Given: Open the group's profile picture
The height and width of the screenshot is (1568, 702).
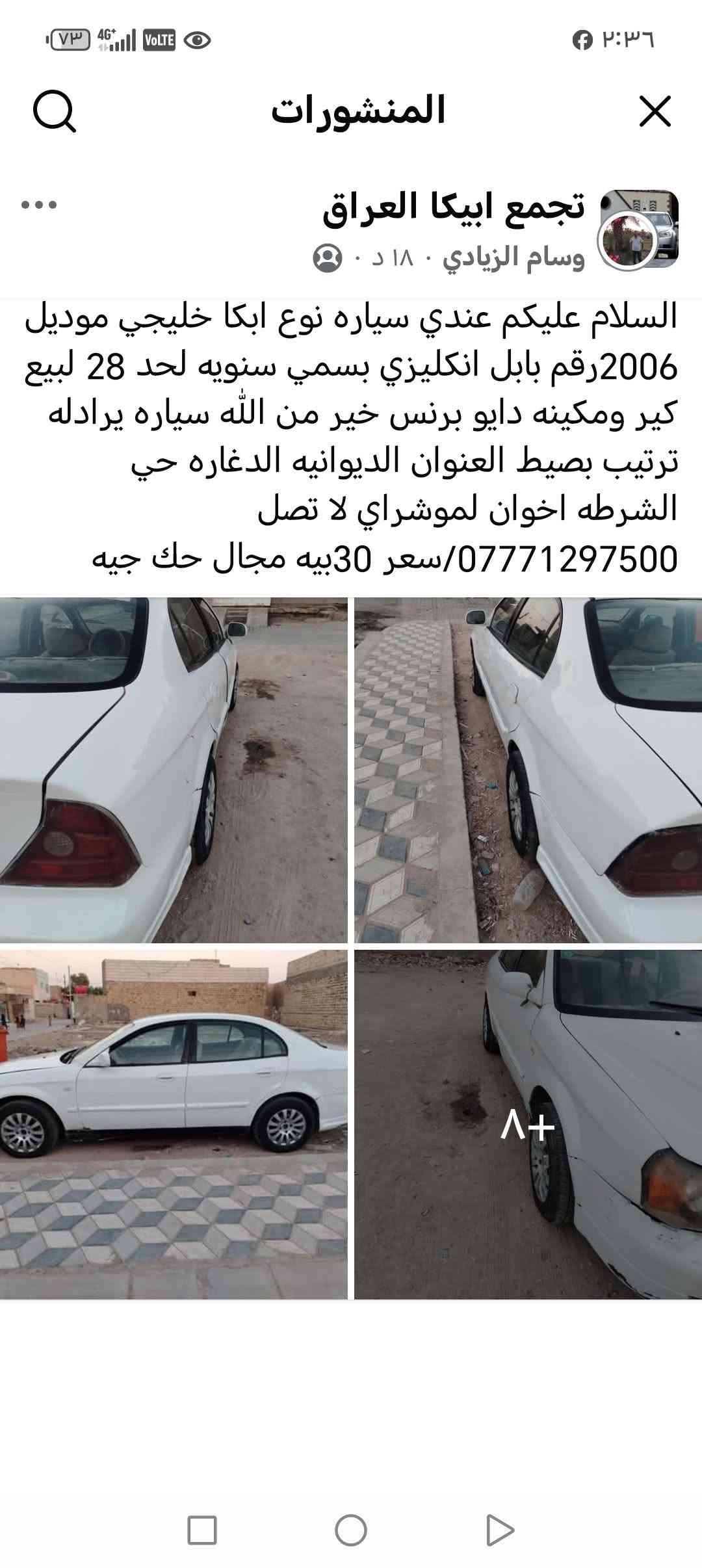Looking at the screenshot, I should coord(638,229).
